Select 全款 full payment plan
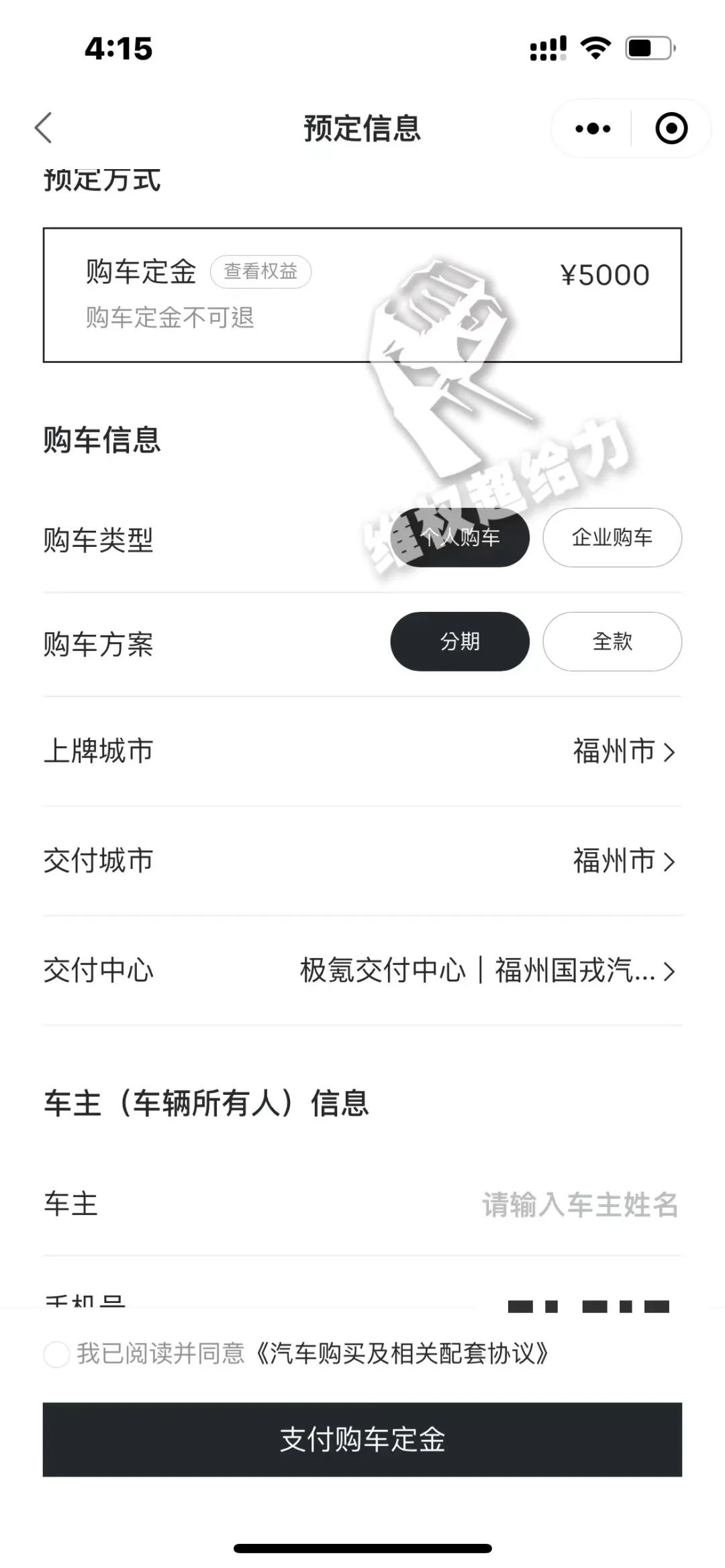This screenshot has width=725, height=1568. click(x=612, y=641)
